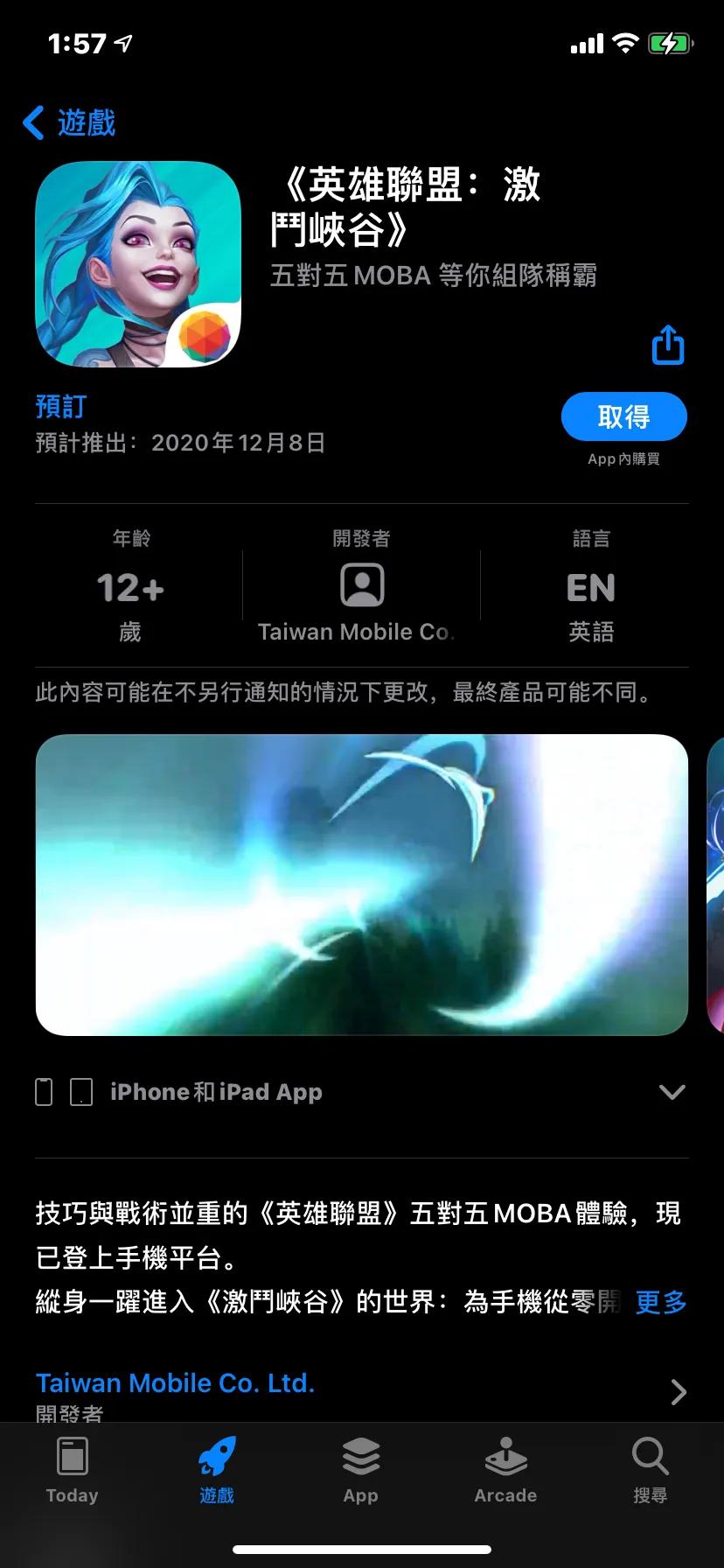Tap the League of Legends: Wild Rift app icon
Image resolution: width=724 pixels, height=1568 pixels.
pos(136,262)
